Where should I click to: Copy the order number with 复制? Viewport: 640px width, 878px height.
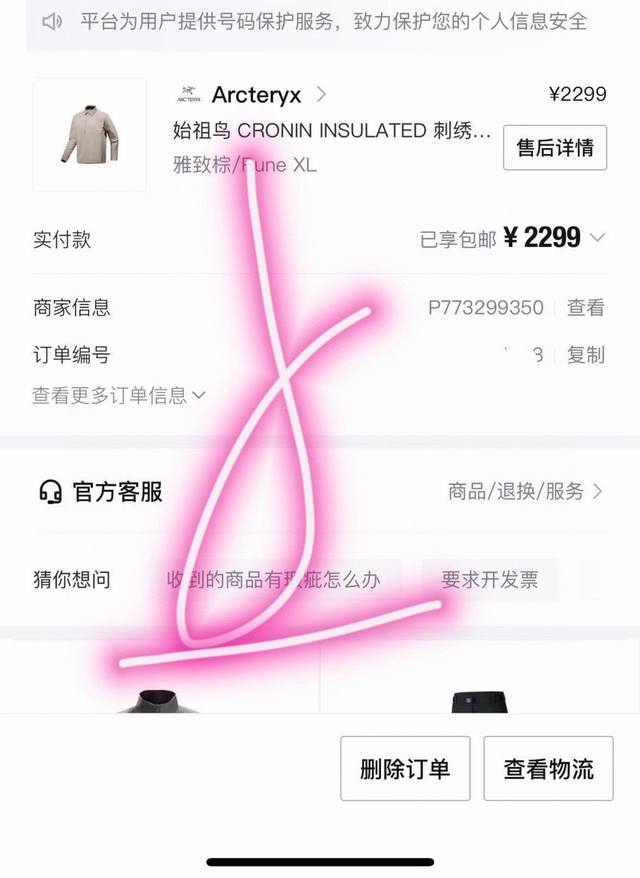(586, 355)
